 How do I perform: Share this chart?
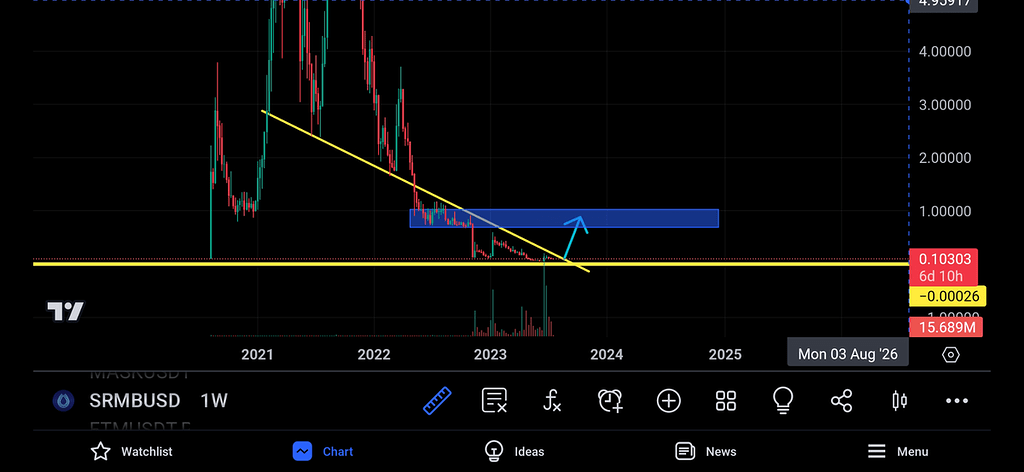(x=841, y=401)
